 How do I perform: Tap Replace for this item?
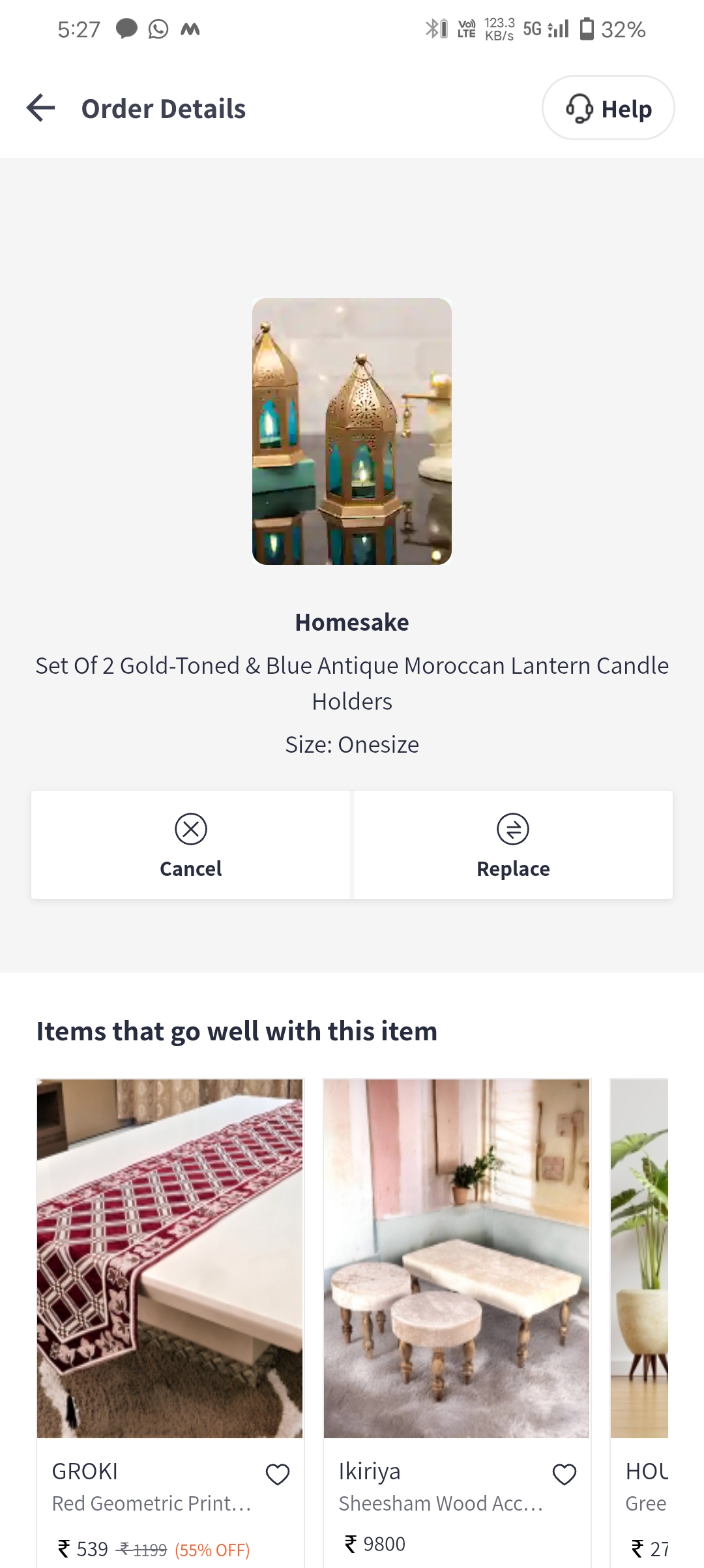pyautogui.click(x=513, y=845)
